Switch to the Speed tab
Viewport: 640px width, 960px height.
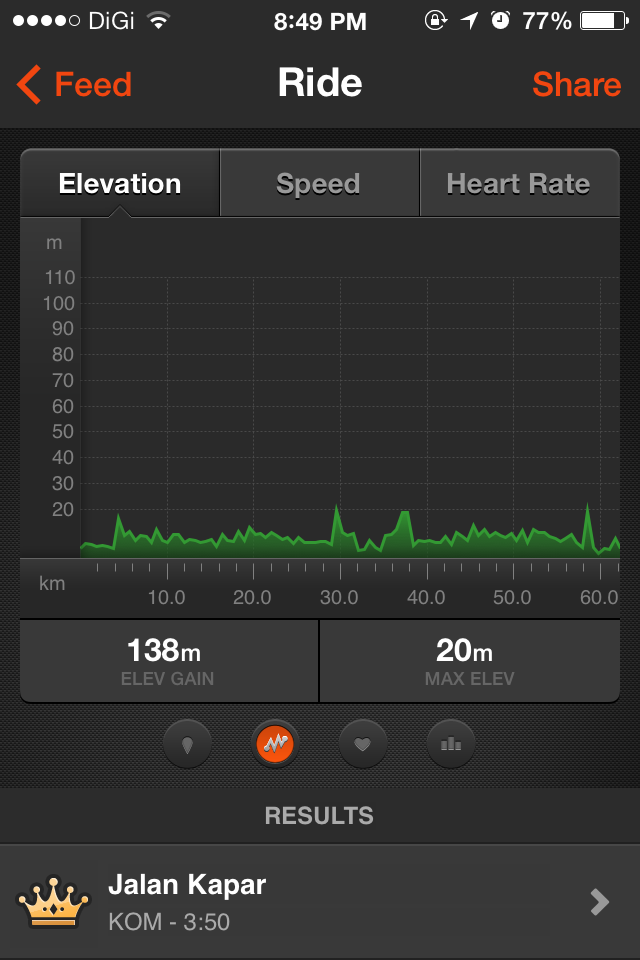pyautogui.click(x=319, y=183)
